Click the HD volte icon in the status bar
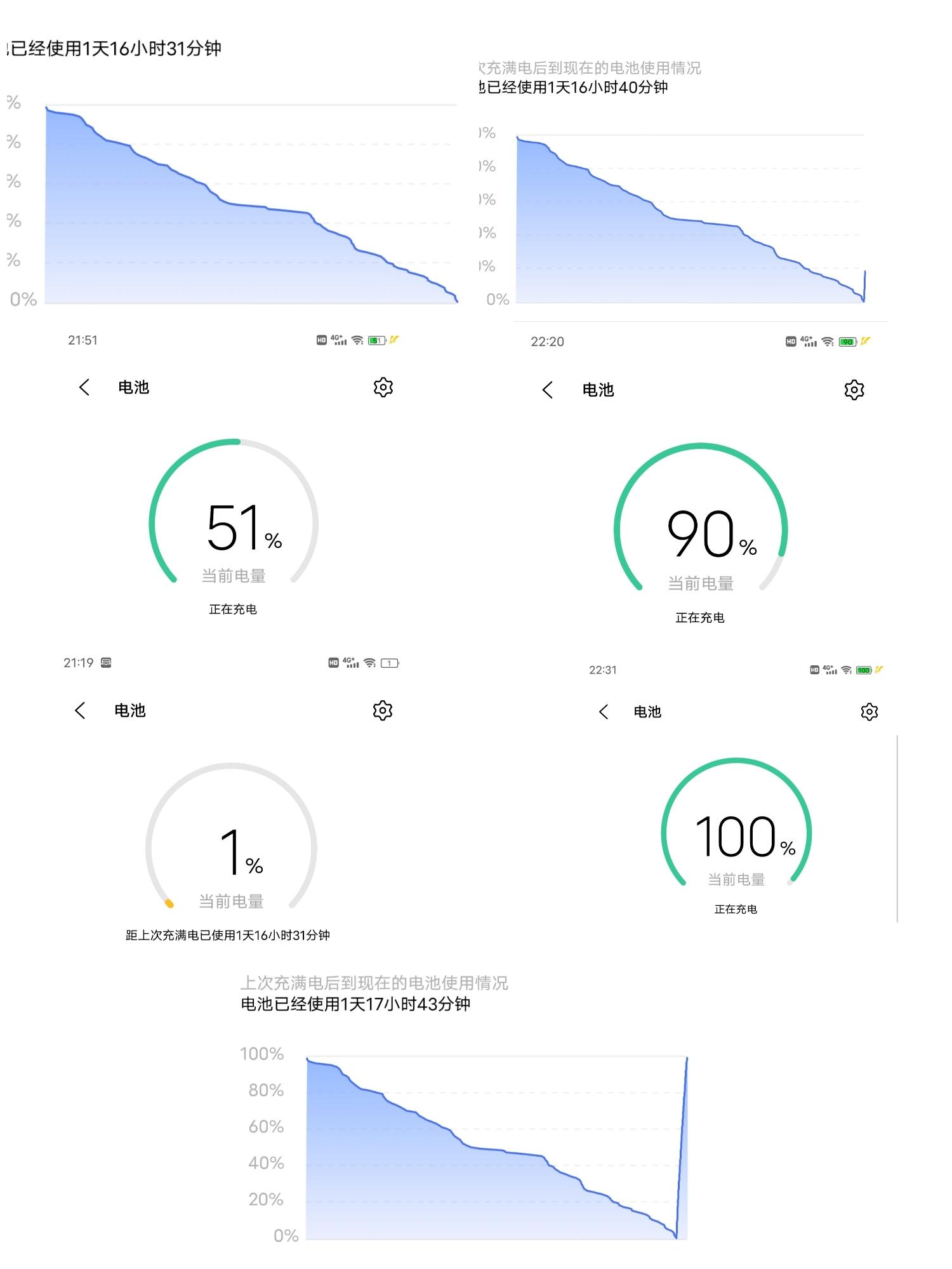 pos(322,340)
